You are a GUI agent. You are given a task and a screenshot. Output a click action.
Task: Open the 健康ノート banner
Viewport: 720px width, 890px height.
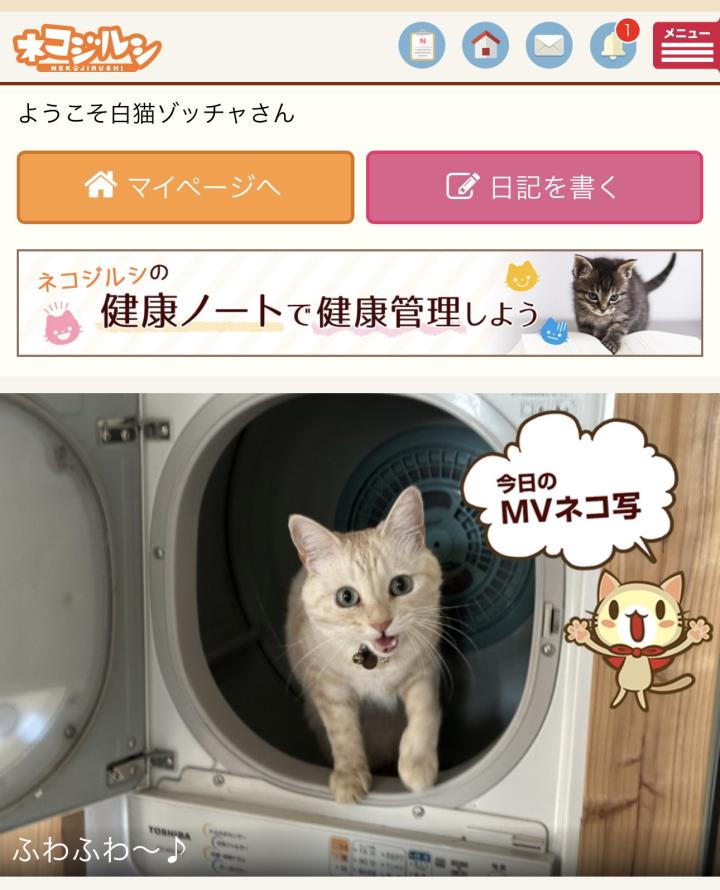(x=360, y=303)
